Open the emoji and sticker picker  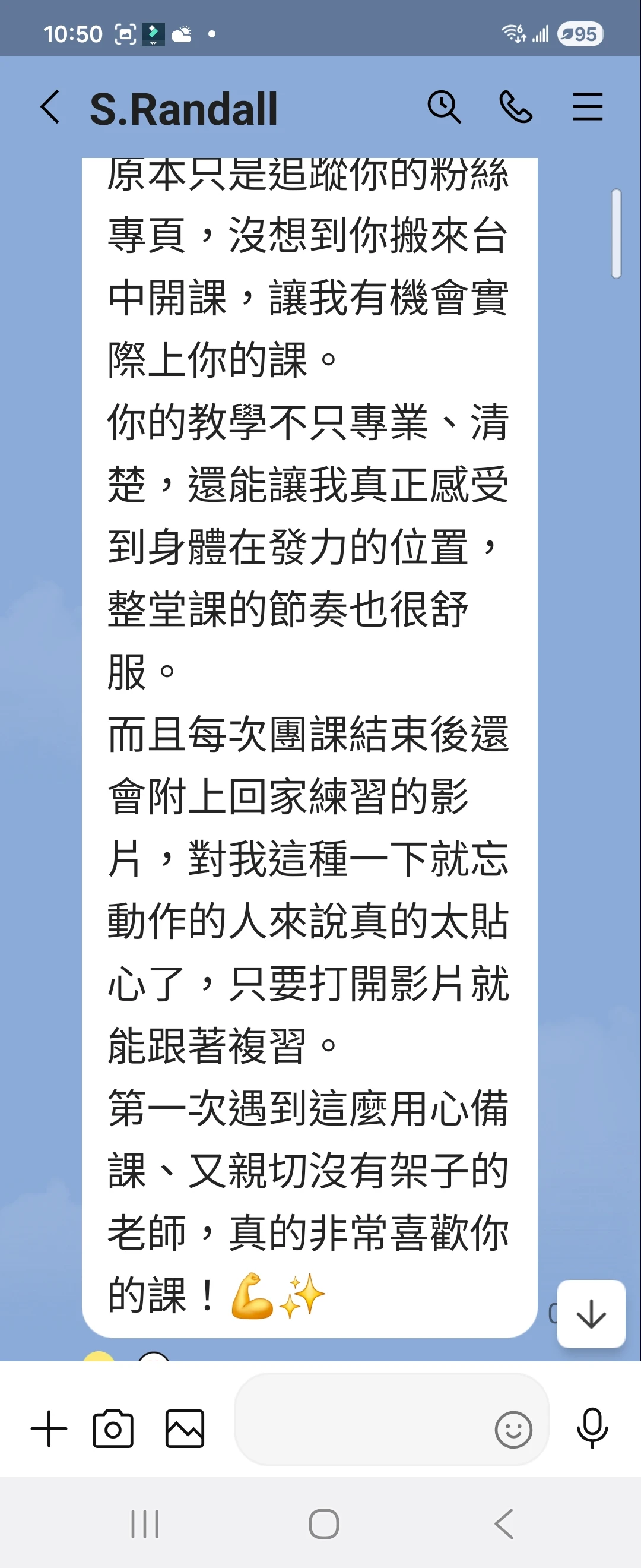[x=513, y=1429]
